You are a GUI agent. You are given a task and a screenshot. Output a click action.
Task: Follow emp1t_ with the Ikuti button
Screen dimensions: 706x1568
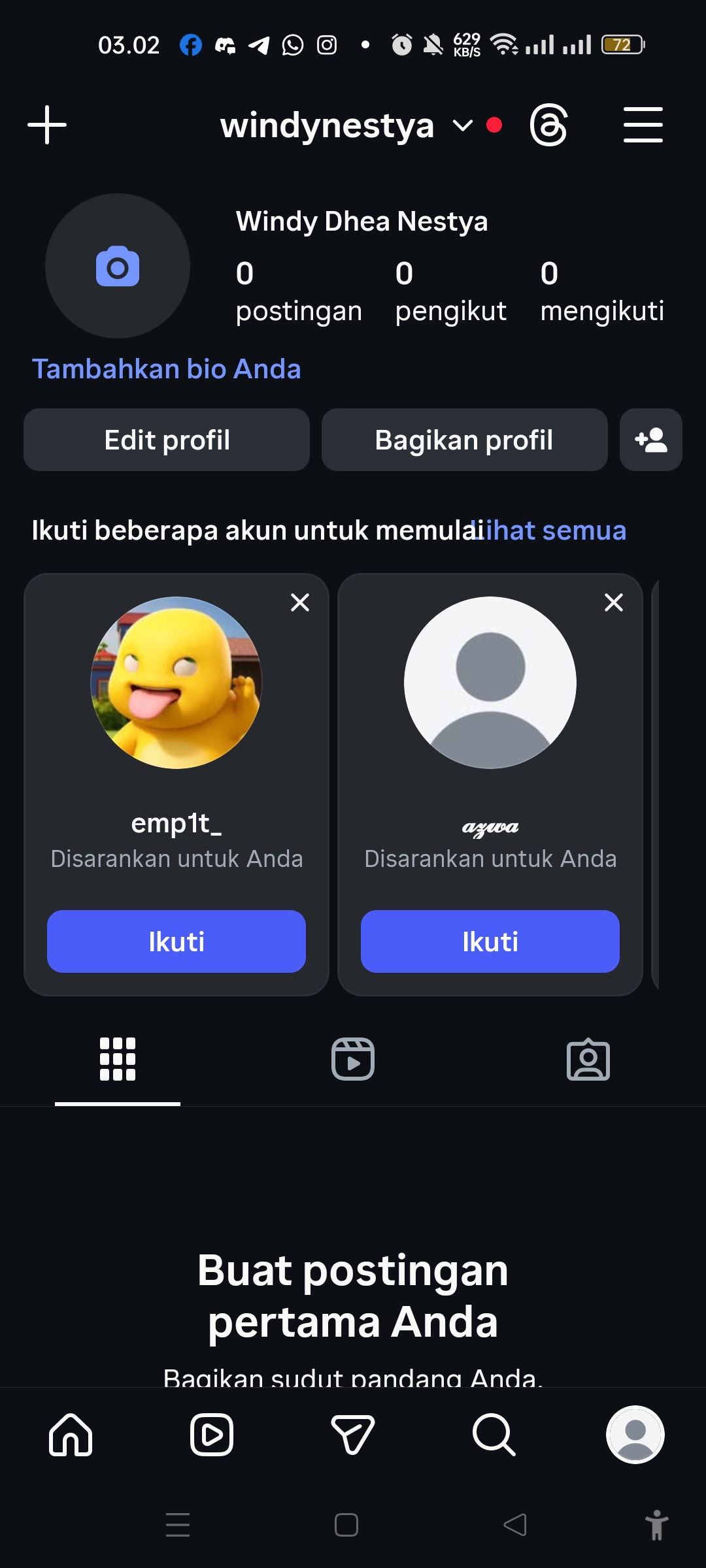pos(176,941)
